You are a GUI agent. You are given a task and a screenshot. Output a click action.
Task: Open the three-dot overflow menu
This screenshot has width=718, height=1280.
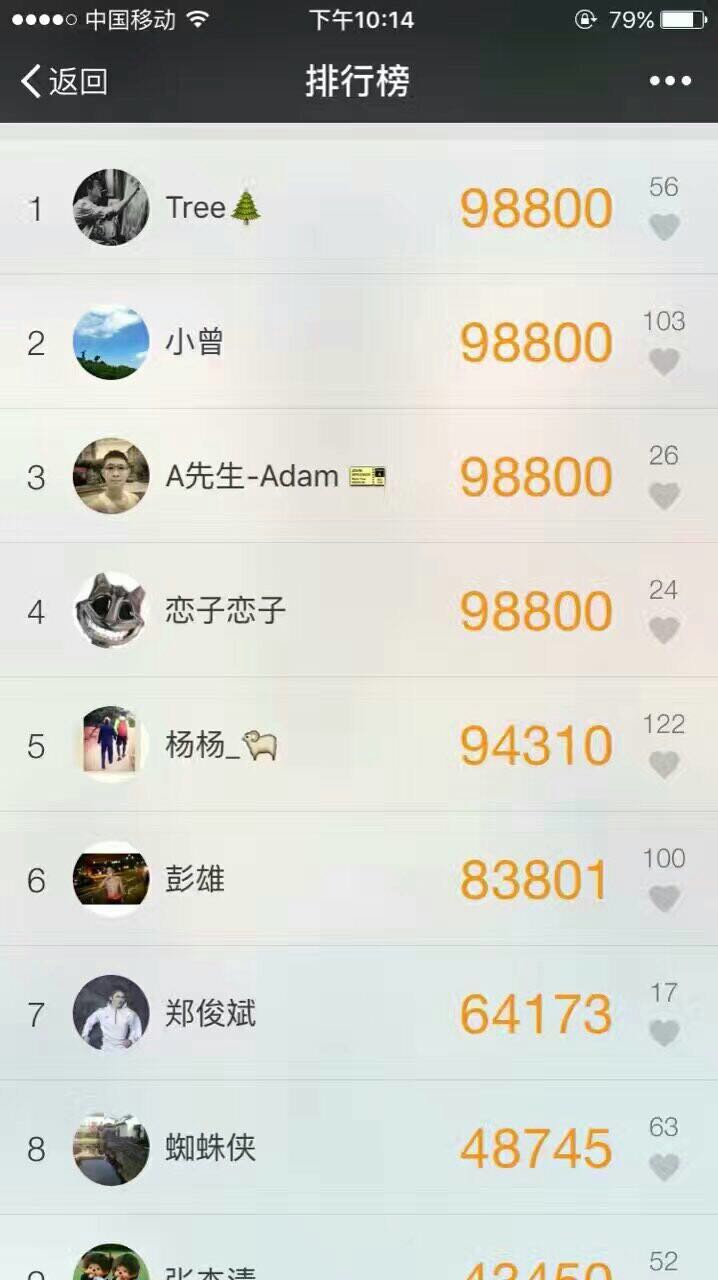(670, 81)
